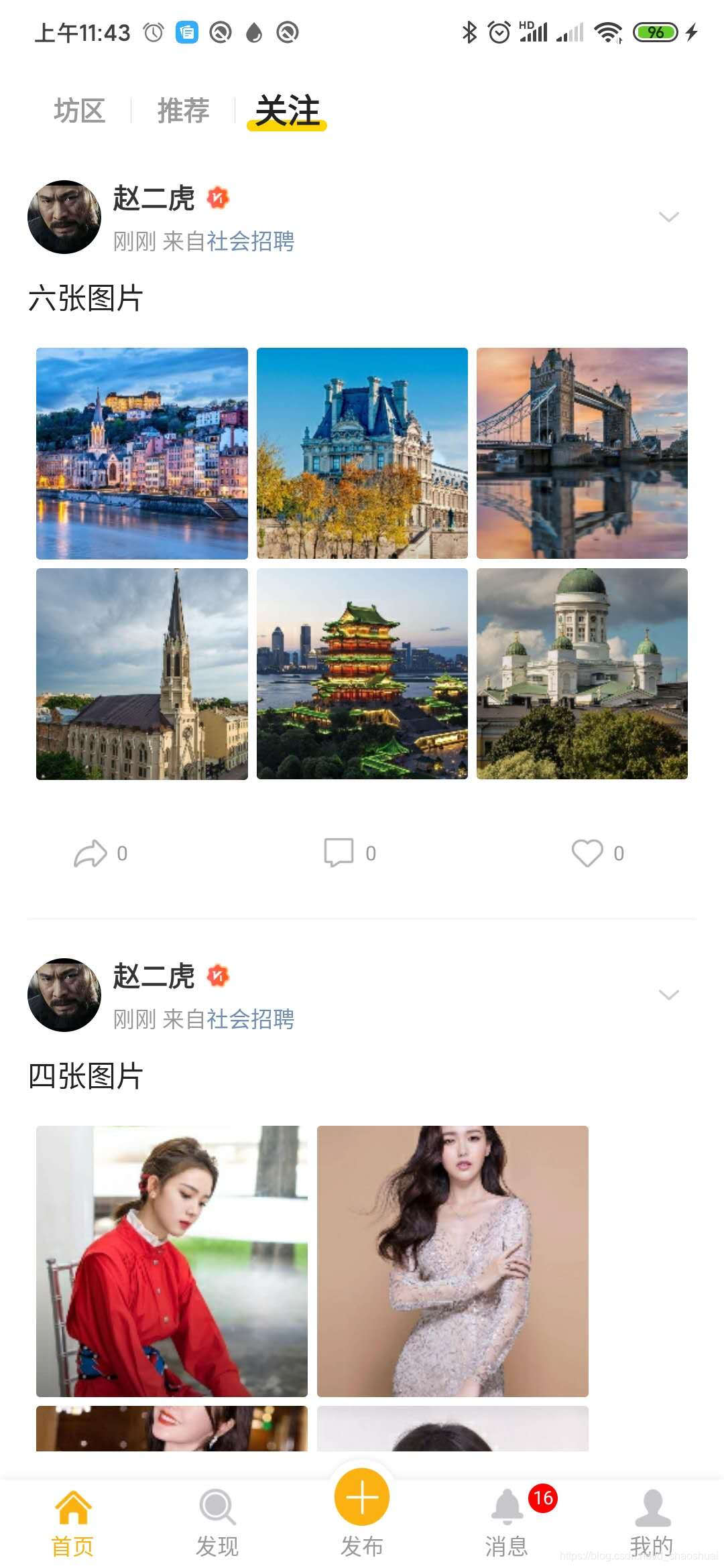The height and width of the screenshot is (1568, 724).
Task: Tap the yellow 发布 plus button
Action: [362, 1498]
